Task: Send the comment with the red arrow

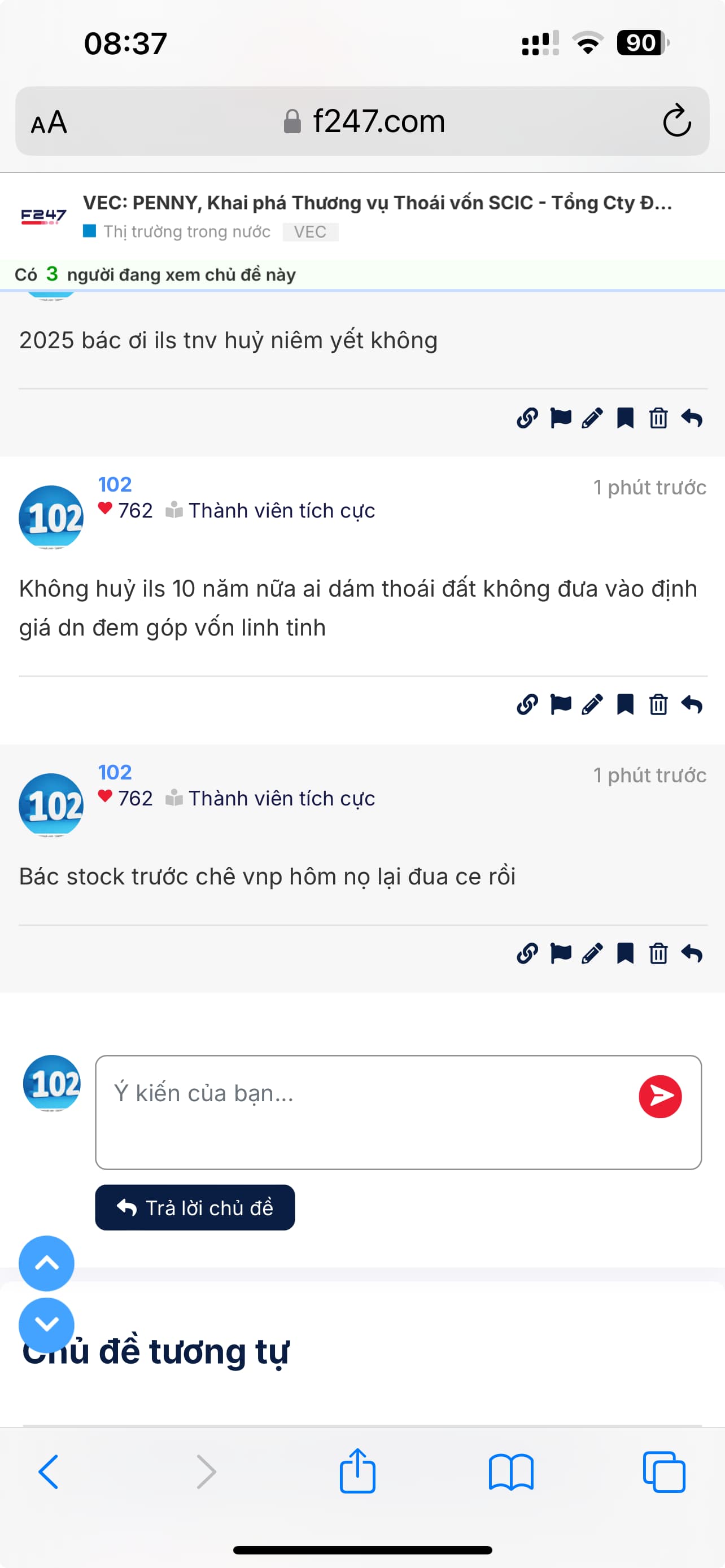Action: coord(660,1096)
